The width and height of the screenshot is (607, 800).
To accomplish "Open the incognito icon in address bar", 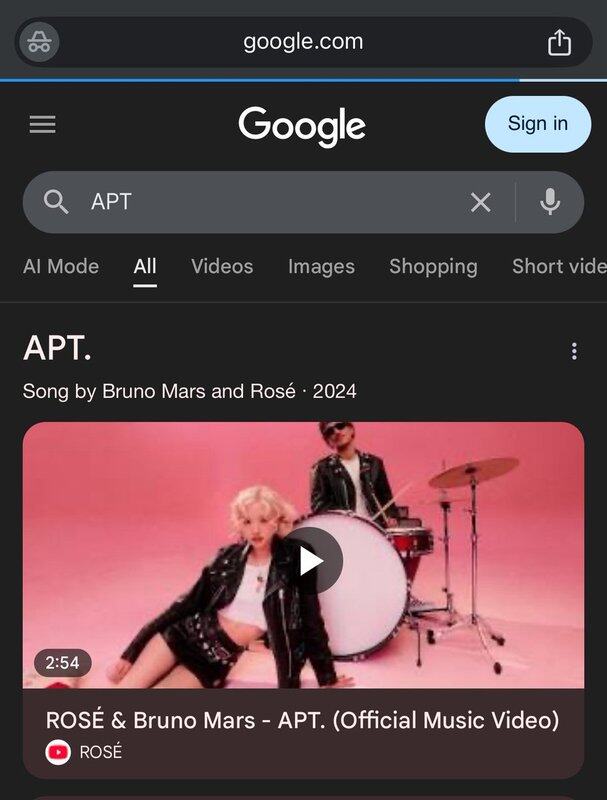I will 39,42.
